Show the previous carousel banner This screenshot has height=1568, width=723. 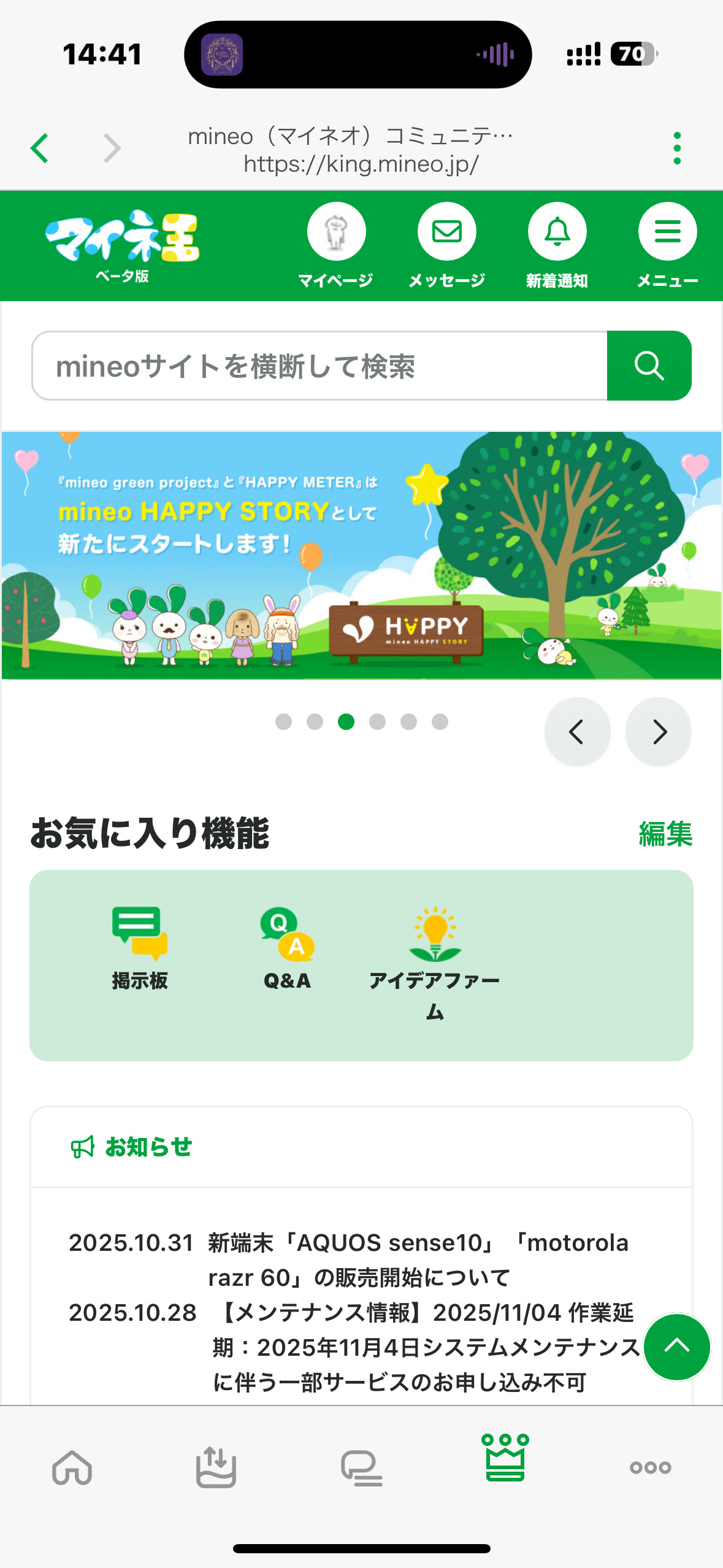(577, 732)
